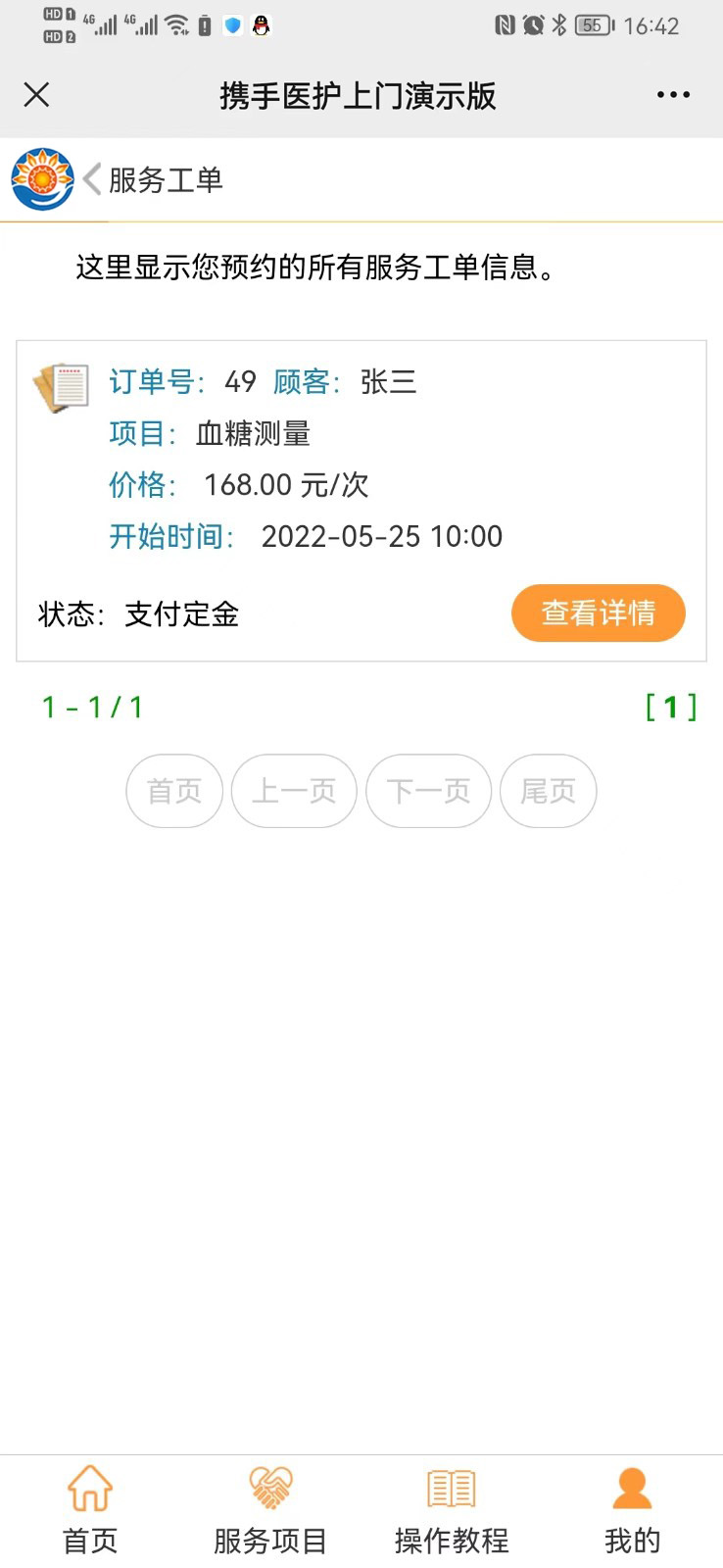Open the 服务项目 tab
This screenshot has width=723, height=1568.
[x=270, y=1510]
